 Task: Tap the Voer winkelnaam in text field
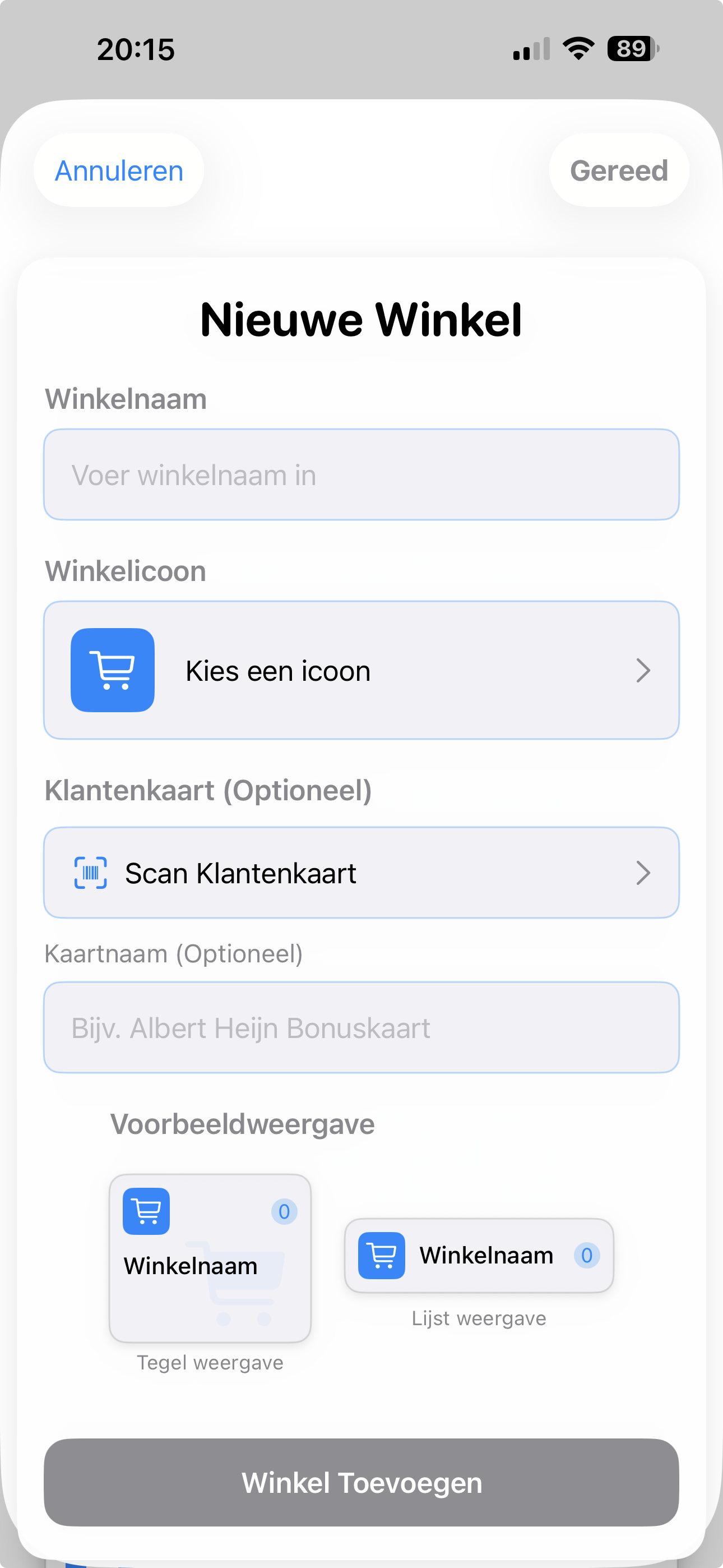(361, 475)
